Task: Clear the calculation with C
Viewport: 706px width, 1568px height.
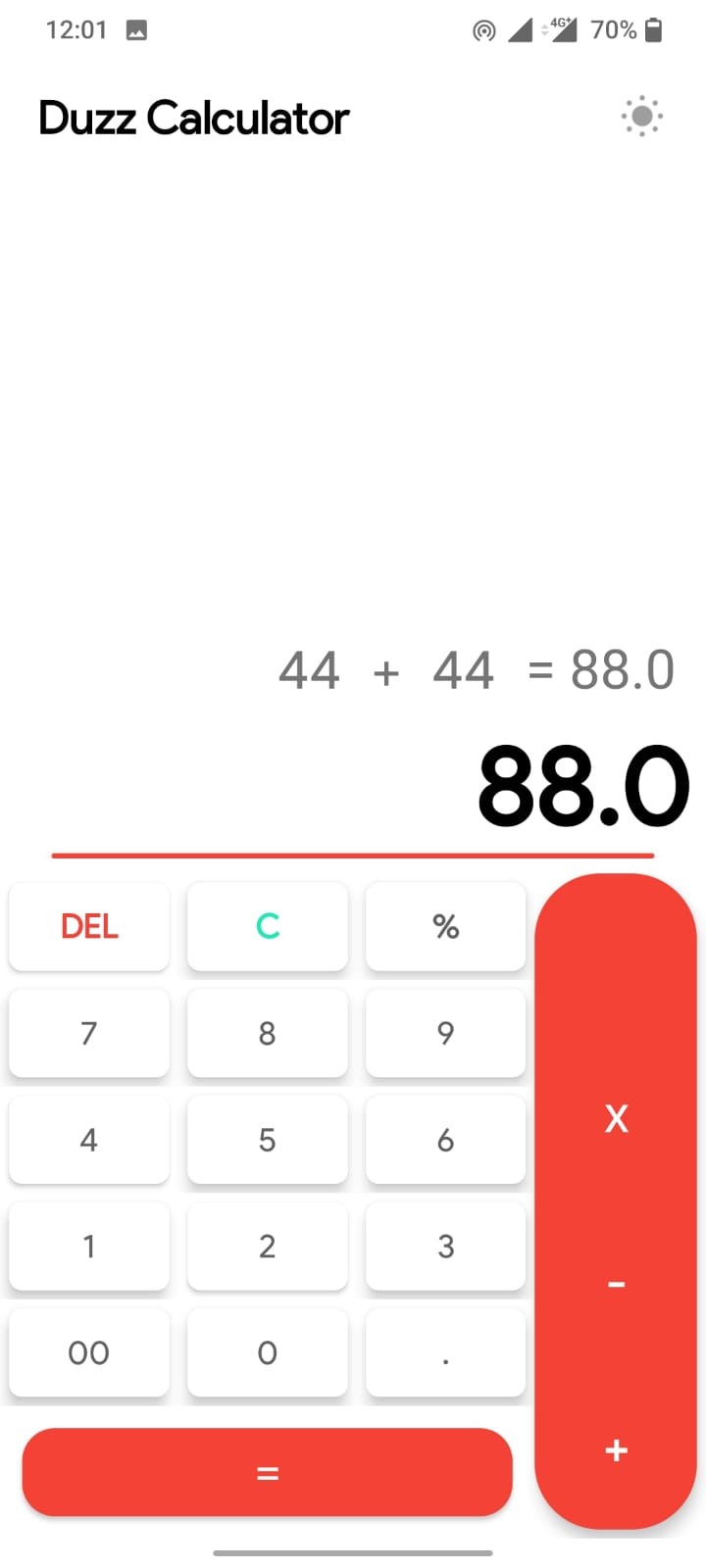Action: point(268,926)
